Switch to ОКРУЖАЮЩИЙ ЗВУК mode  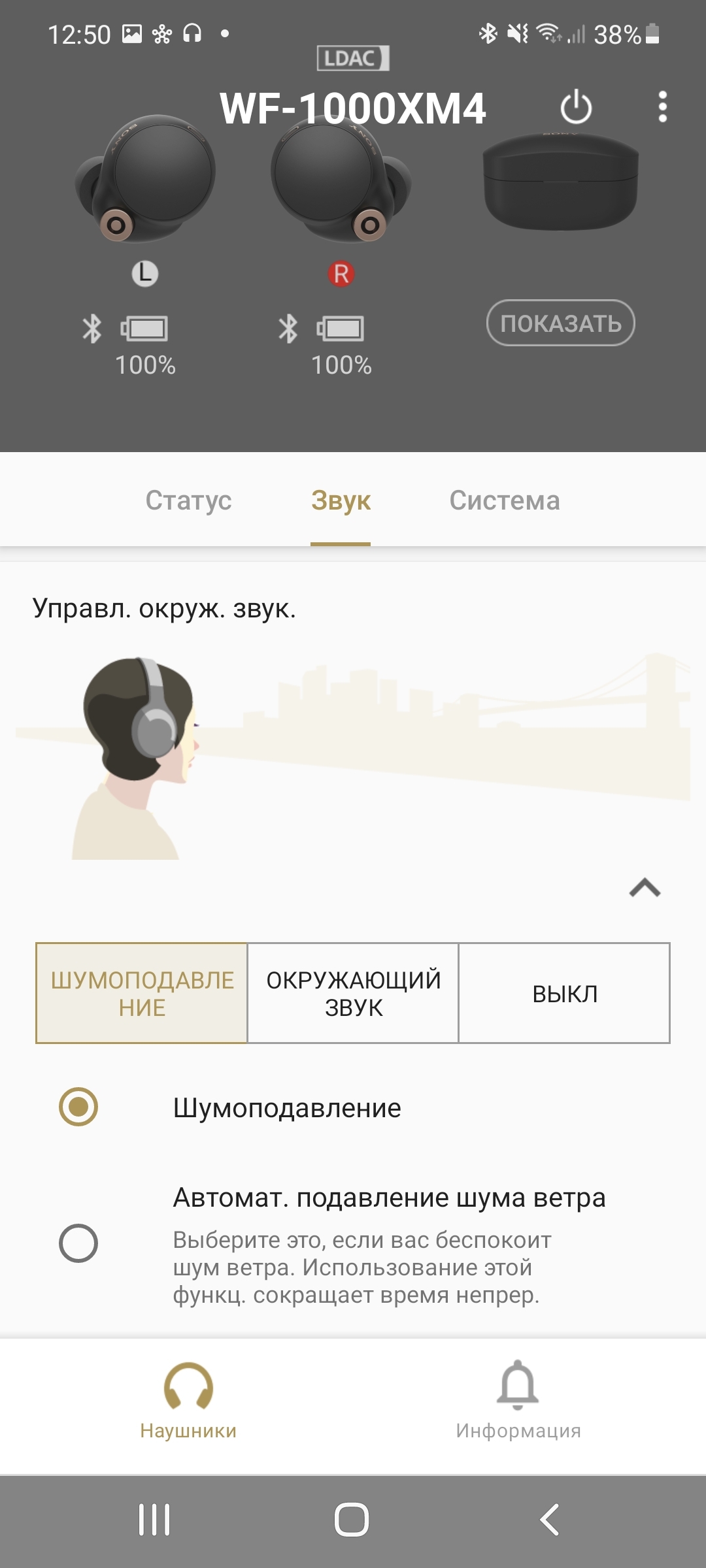click(x=353, y=993)
